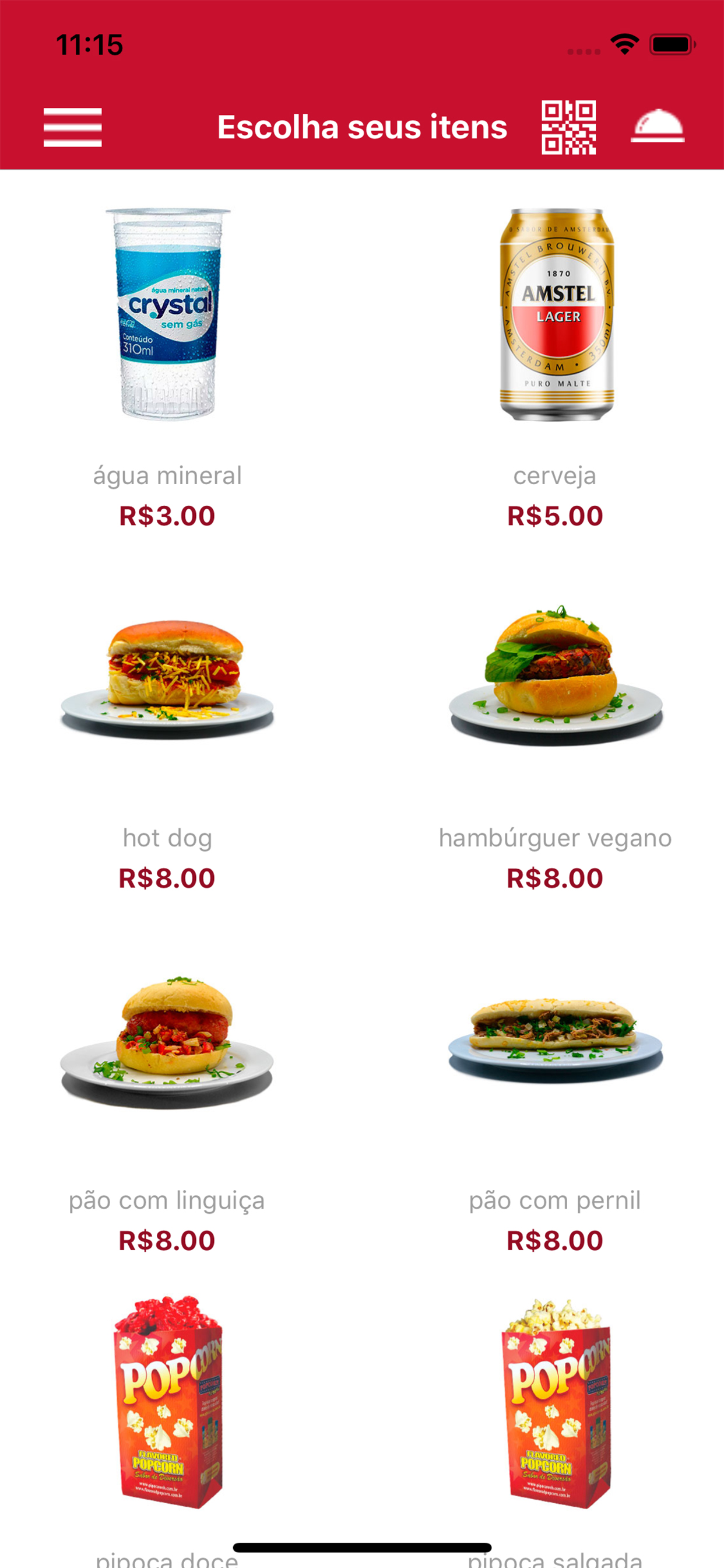
Task: Open the pipoca salgada item
Action: (556, 1401)
